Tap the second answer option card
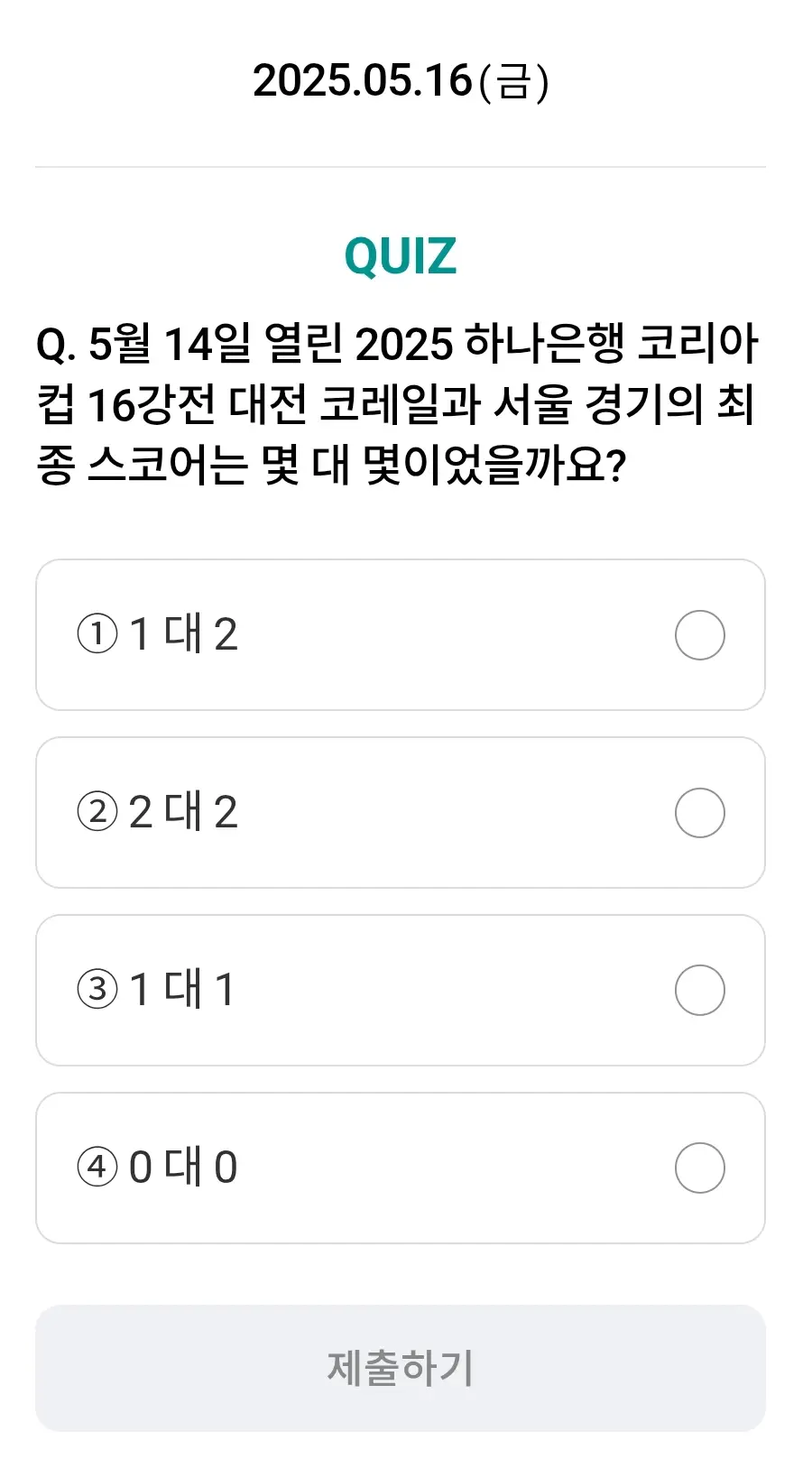Screen dimensions: 812x1459 click(x=401, y=812)
